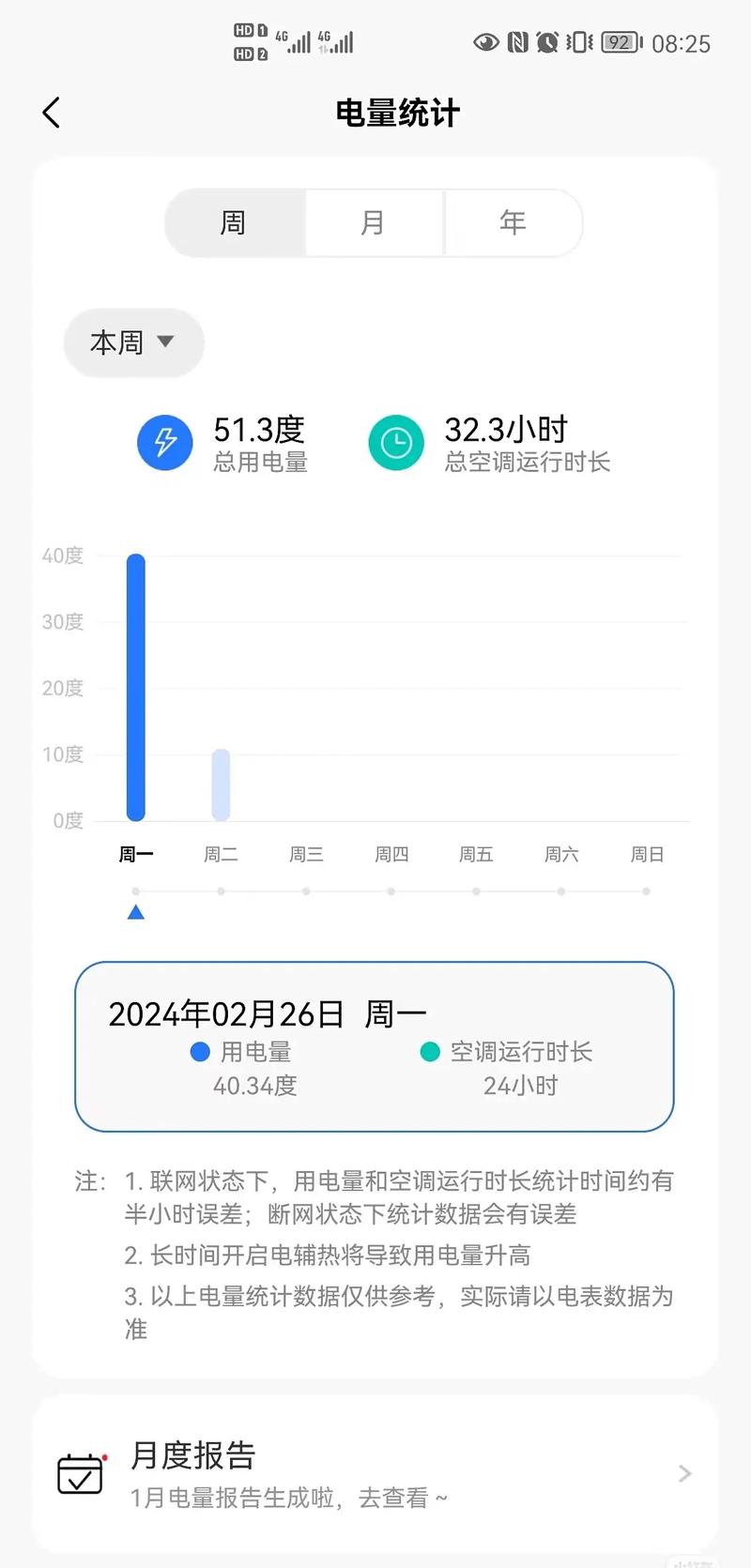Go back from 电量统计 page
Viewport: 751px width, 1568px height.
(x=52, y=113)
